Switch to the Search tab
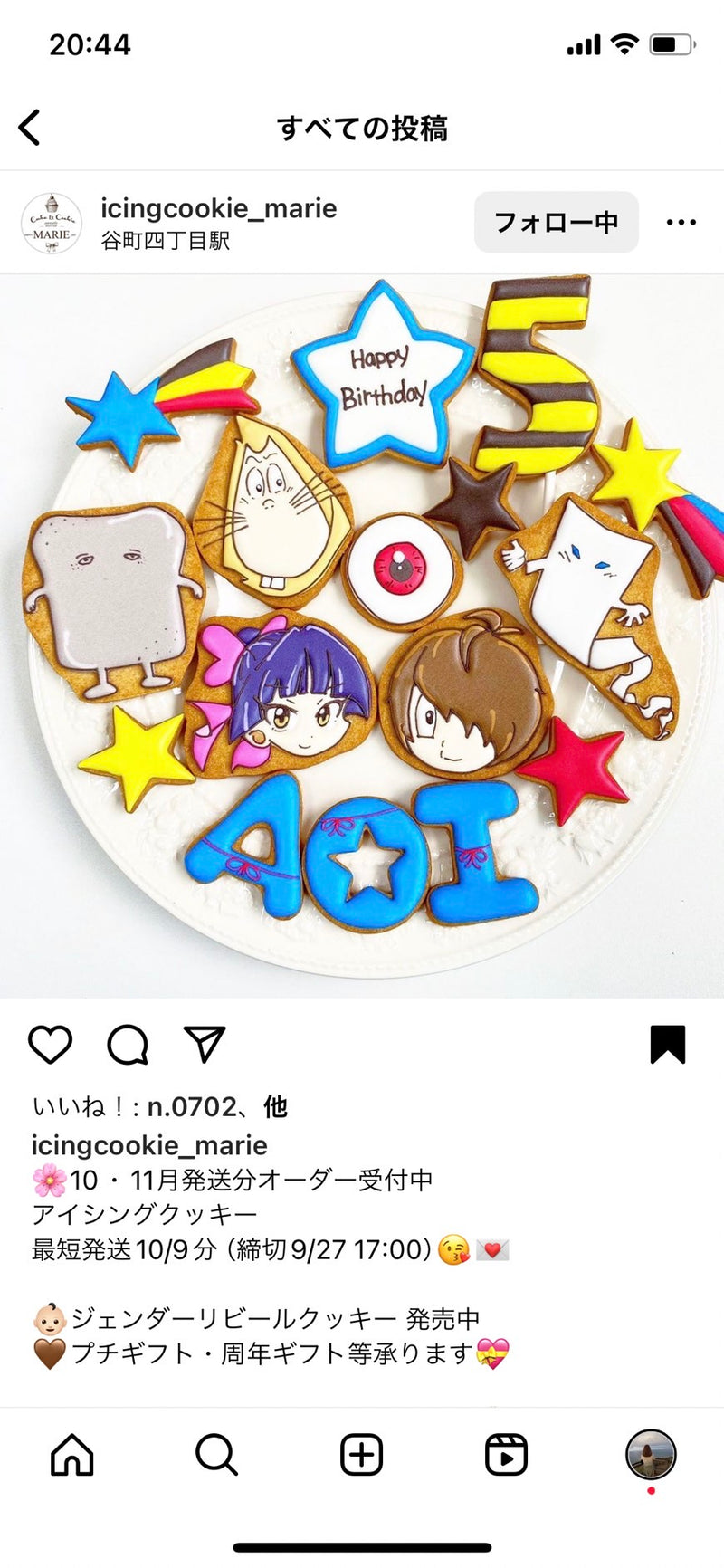The height and width of the screenshot is (1568, 724). [217, 1456]
